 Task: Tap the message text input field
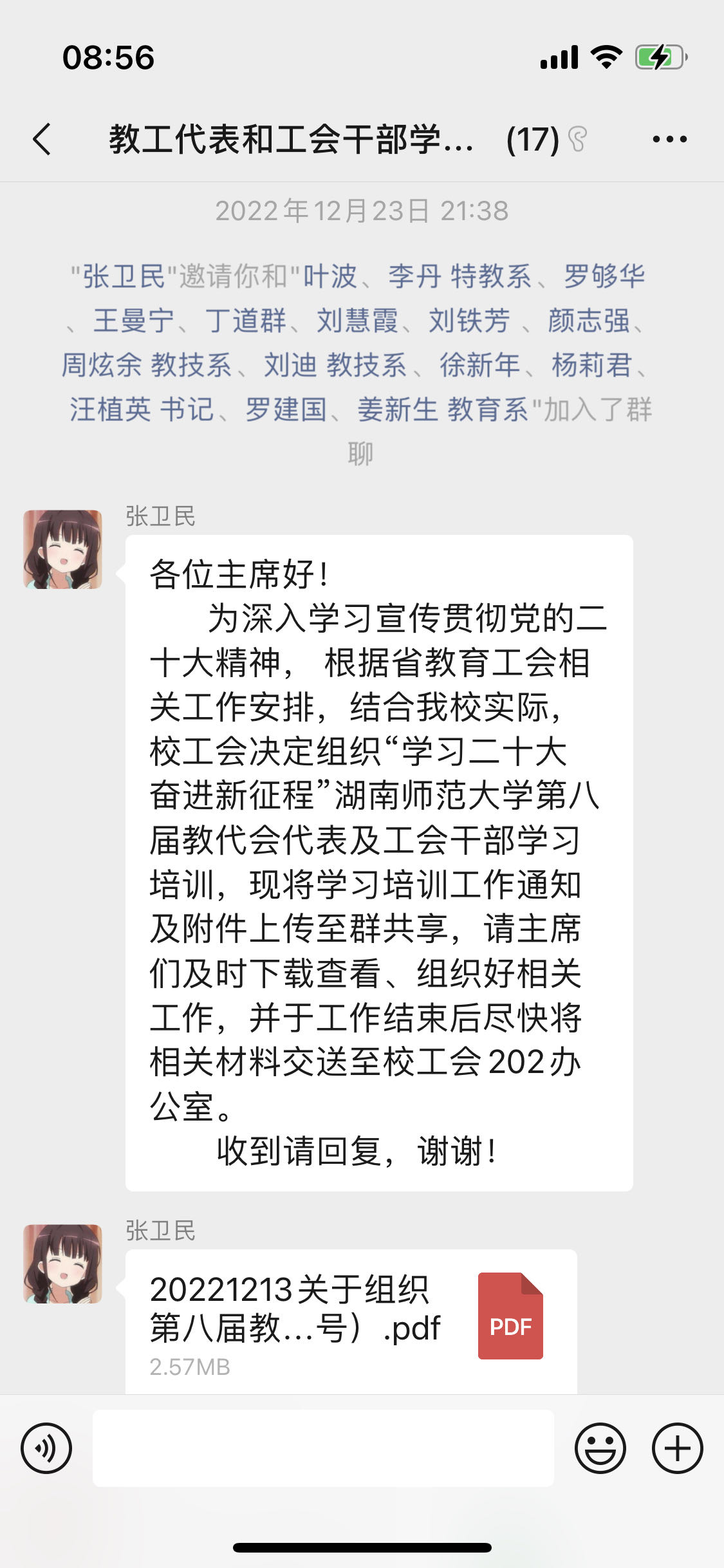coord(323,1448)
